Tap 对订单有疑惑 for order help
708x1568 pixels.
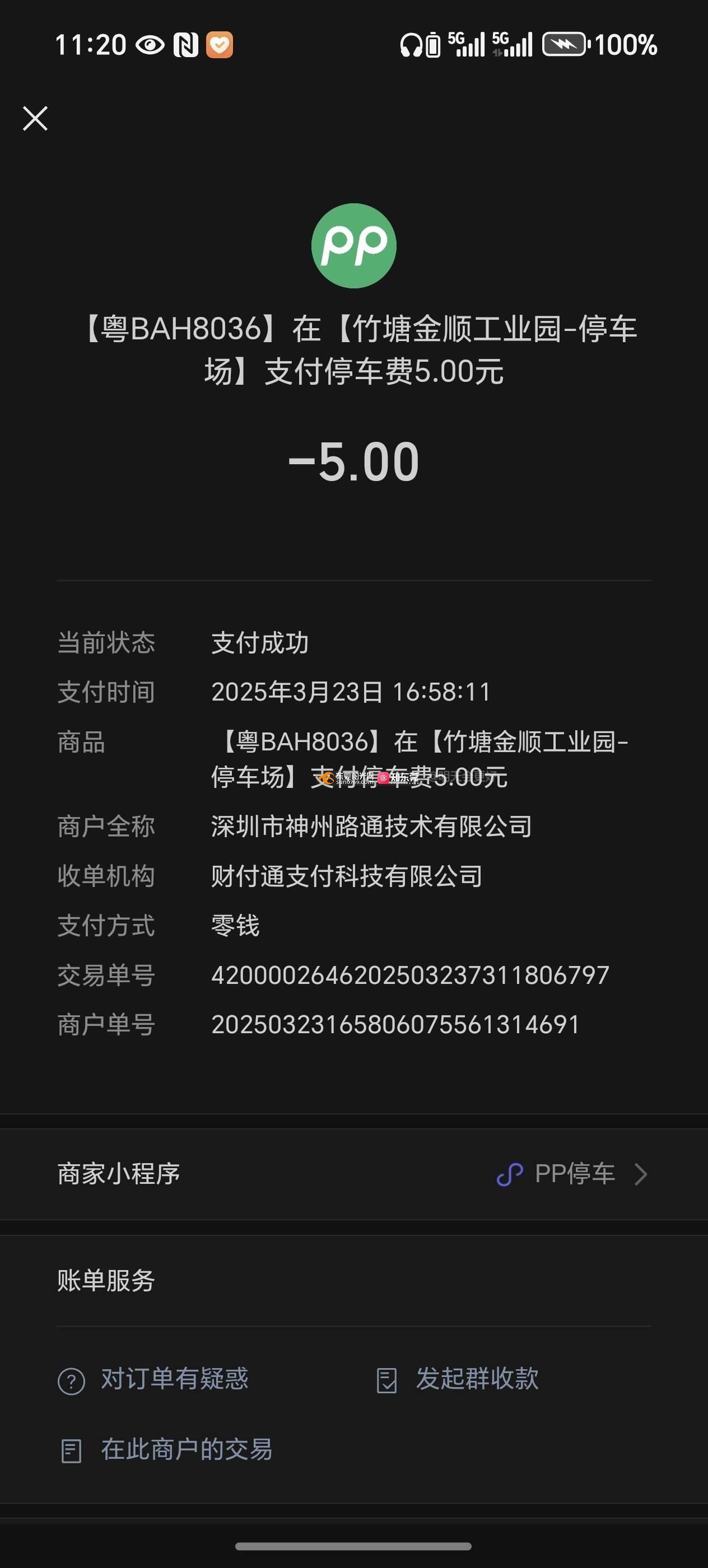tap(174, 1379)
